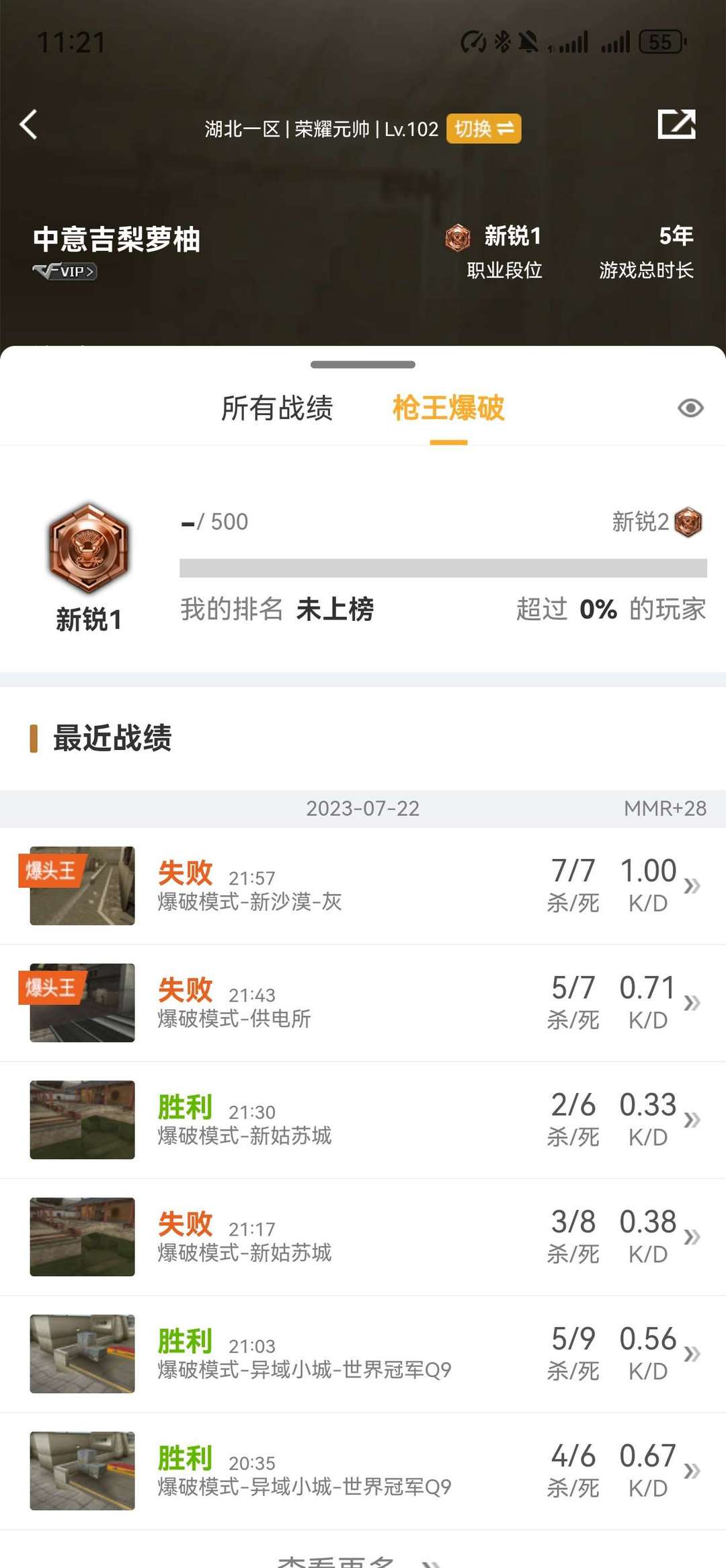Switch to the 所有战绩 tab
The width and height of the screenshot is (726, 1568).
[277, 408]
